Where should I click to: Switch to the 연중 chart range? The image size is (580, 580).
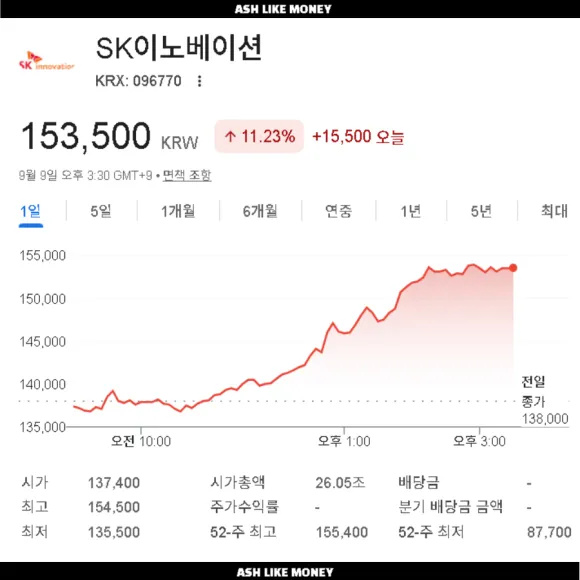click(338, 211)
